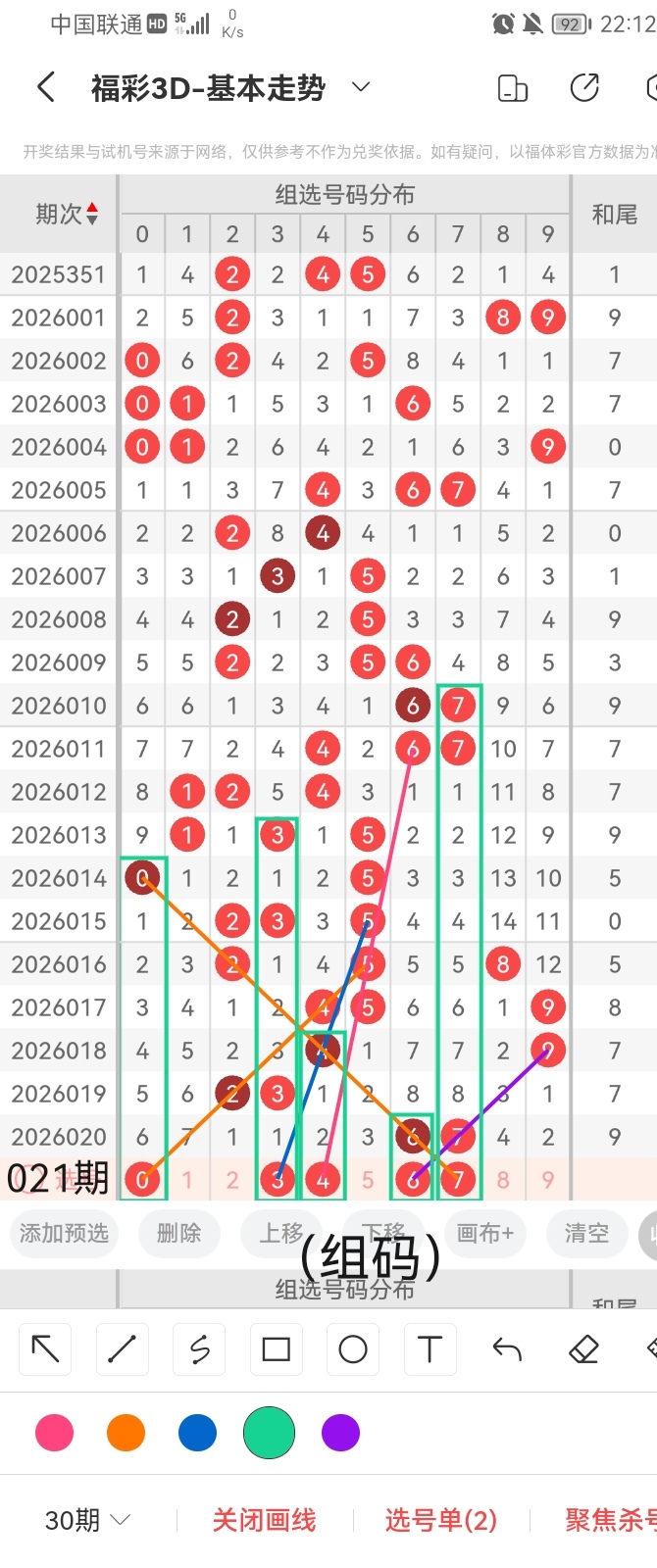Share this trend chart
This screenshot has width=657, height=1568.
pyautogui.click(x=584, y=88)
